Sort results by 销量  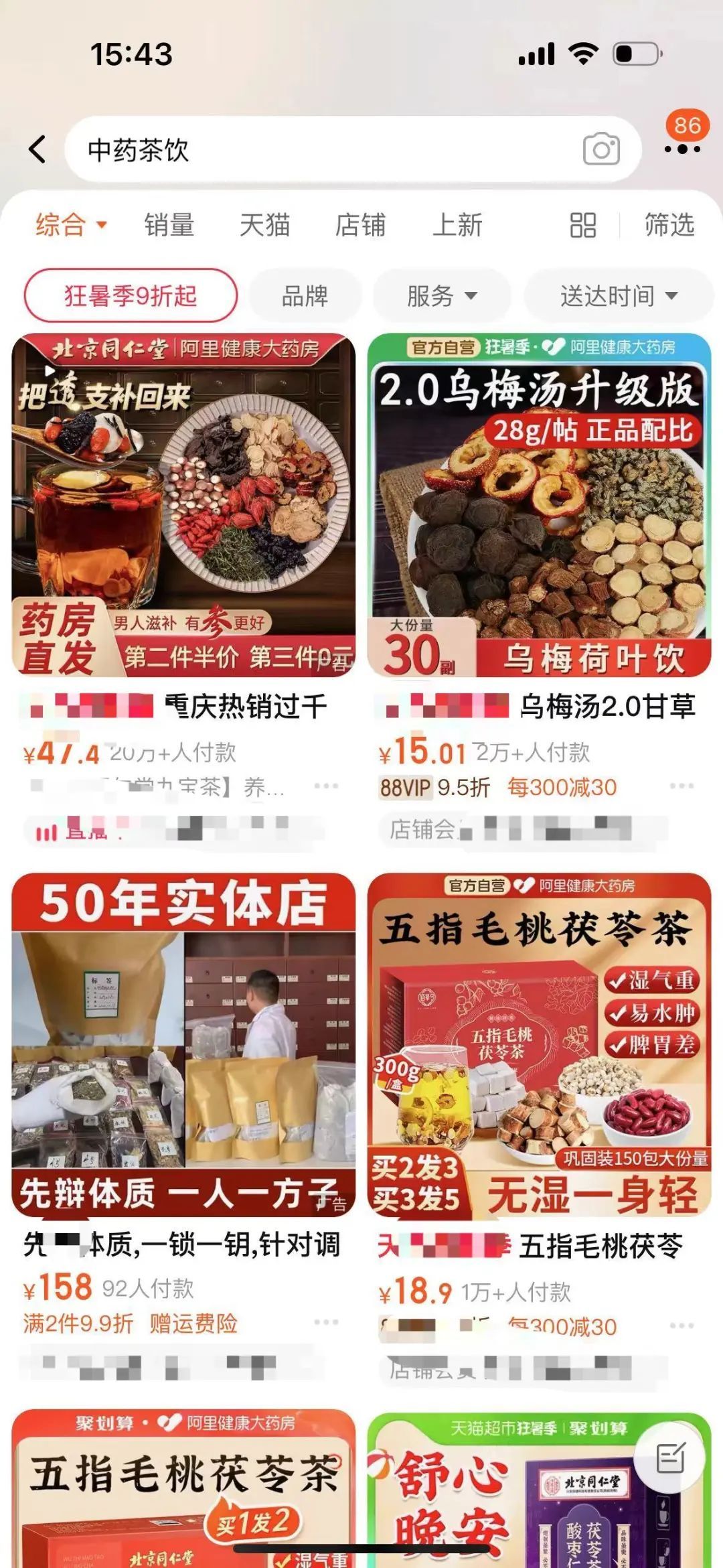point(169,225)
